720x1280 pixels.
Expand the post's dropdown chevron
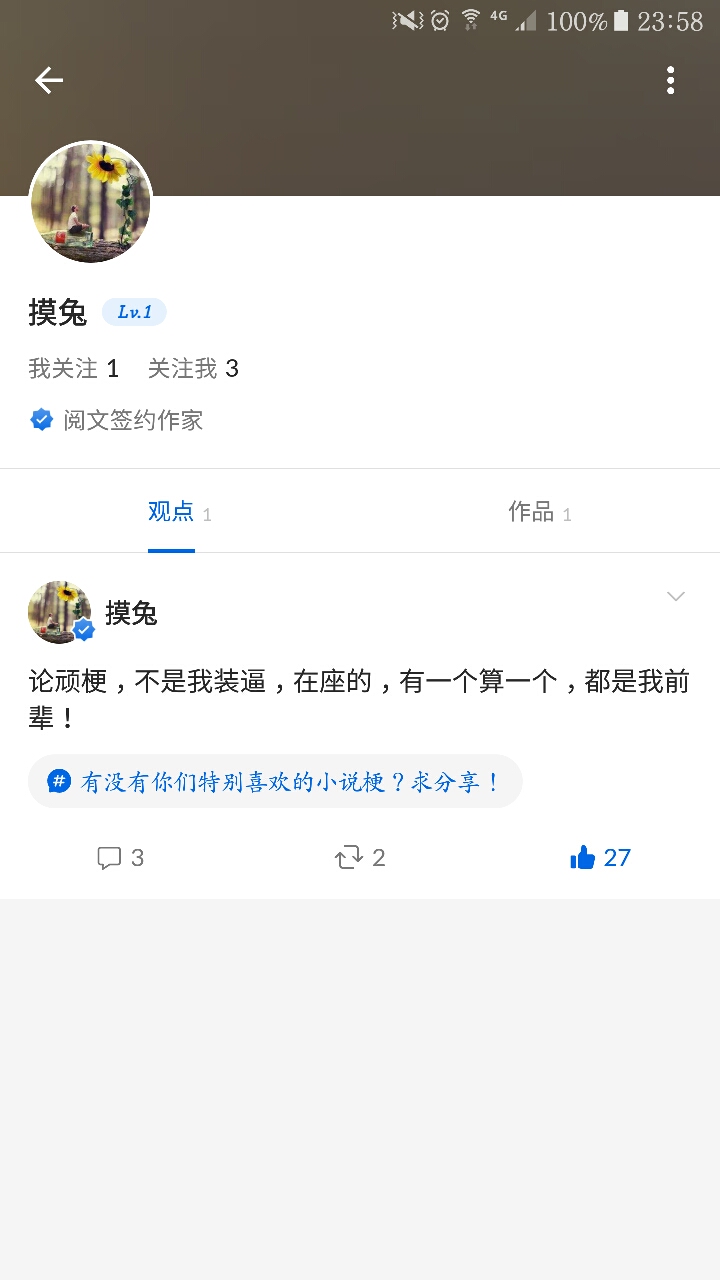coord(676,597)
